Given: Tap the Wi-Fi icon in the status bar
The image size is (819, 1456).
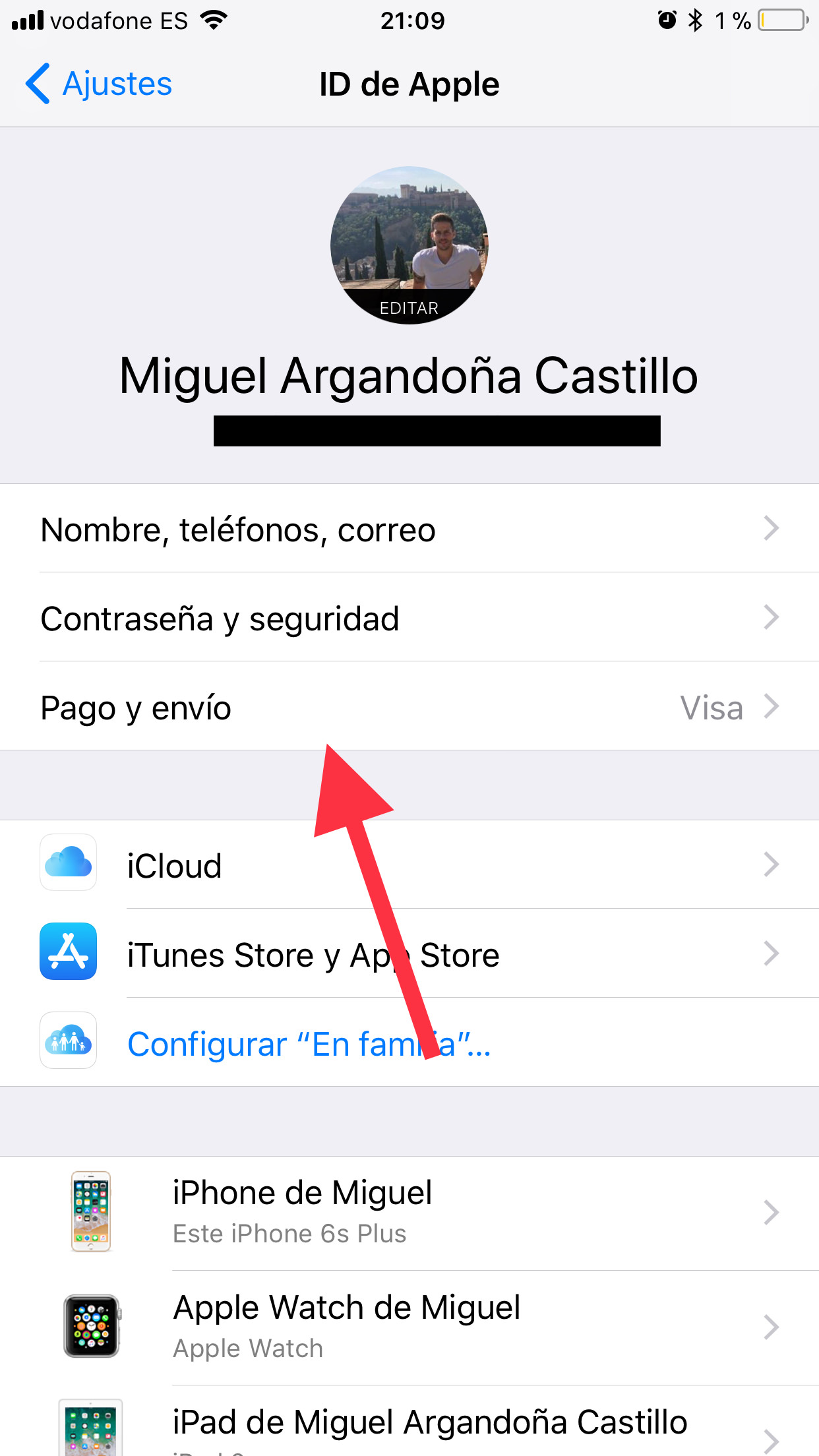Looking at the screenshot, I should tap(212, 20).
